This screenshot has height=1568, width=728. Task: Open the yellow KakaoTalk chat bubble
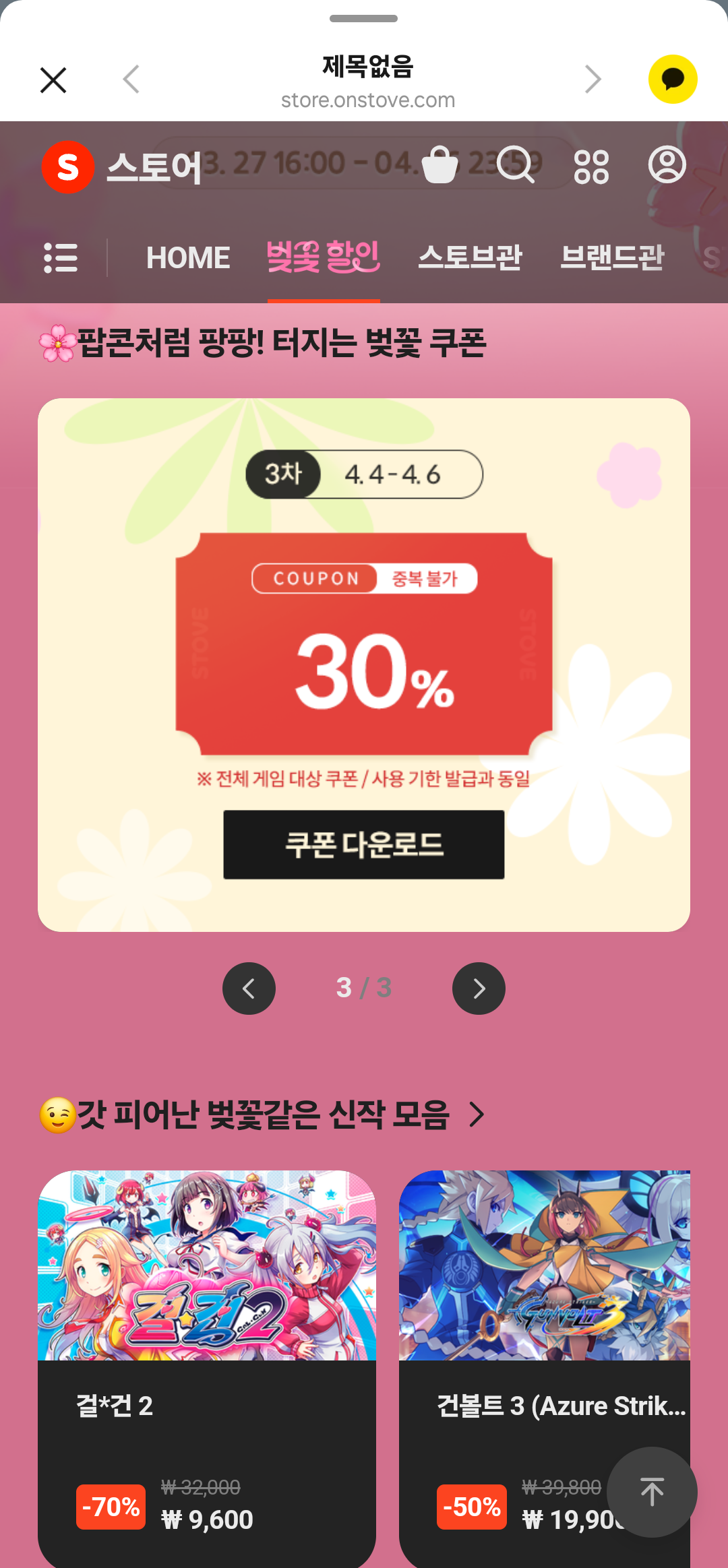coord(672,80)
